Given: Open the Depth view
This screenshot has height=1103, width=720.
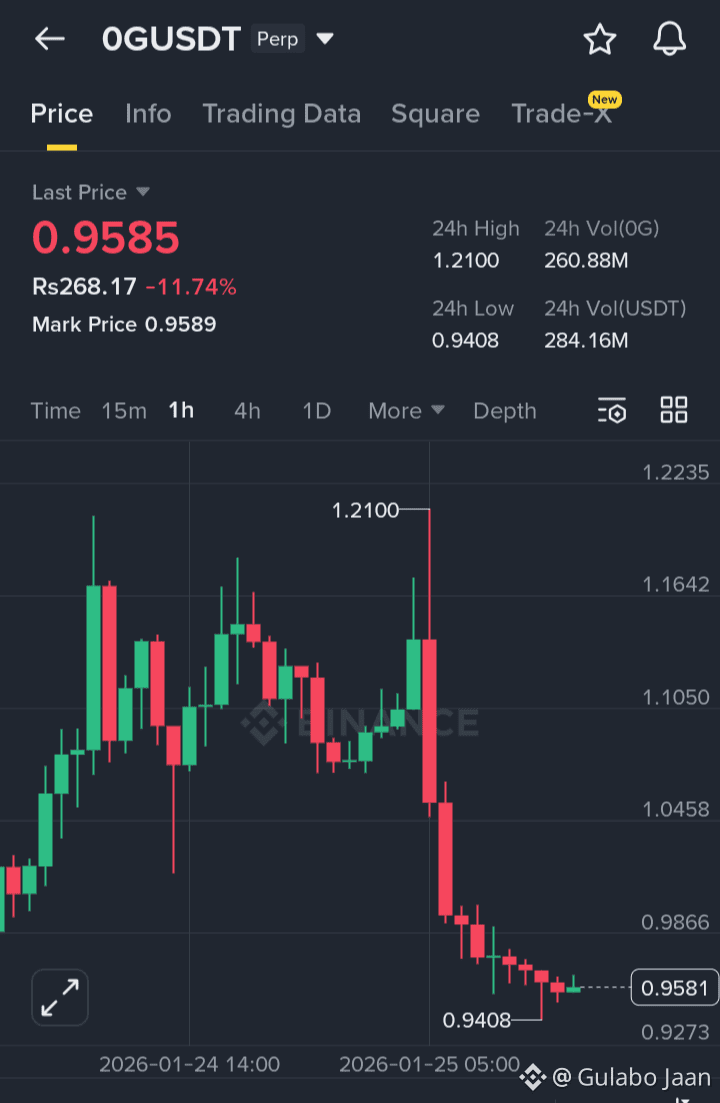Looking at the screenshot, I should [x=504, y=410].
